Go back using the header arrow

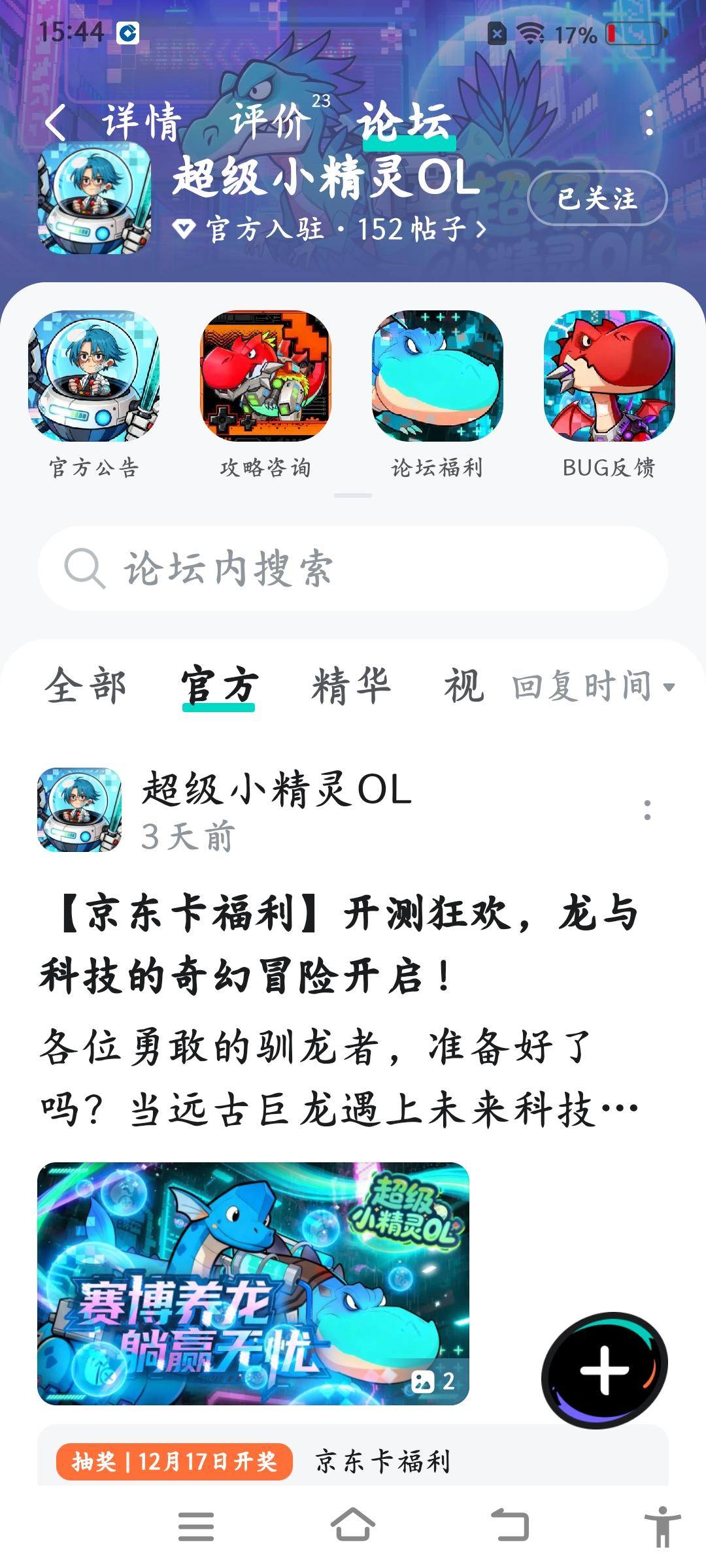56,122
